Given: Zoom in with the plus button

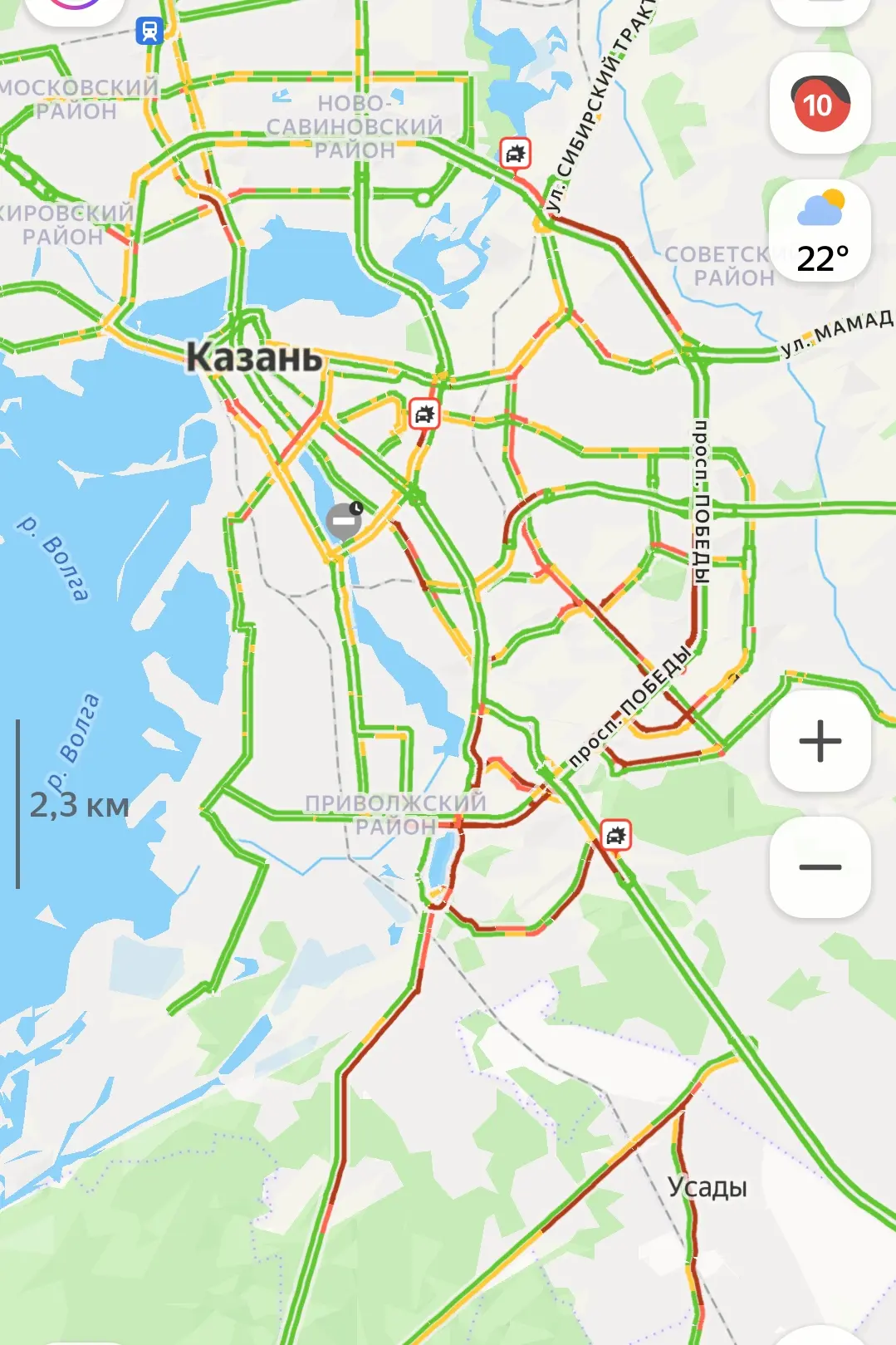Looking at the screenshot, I should click(x=820, y=740).
